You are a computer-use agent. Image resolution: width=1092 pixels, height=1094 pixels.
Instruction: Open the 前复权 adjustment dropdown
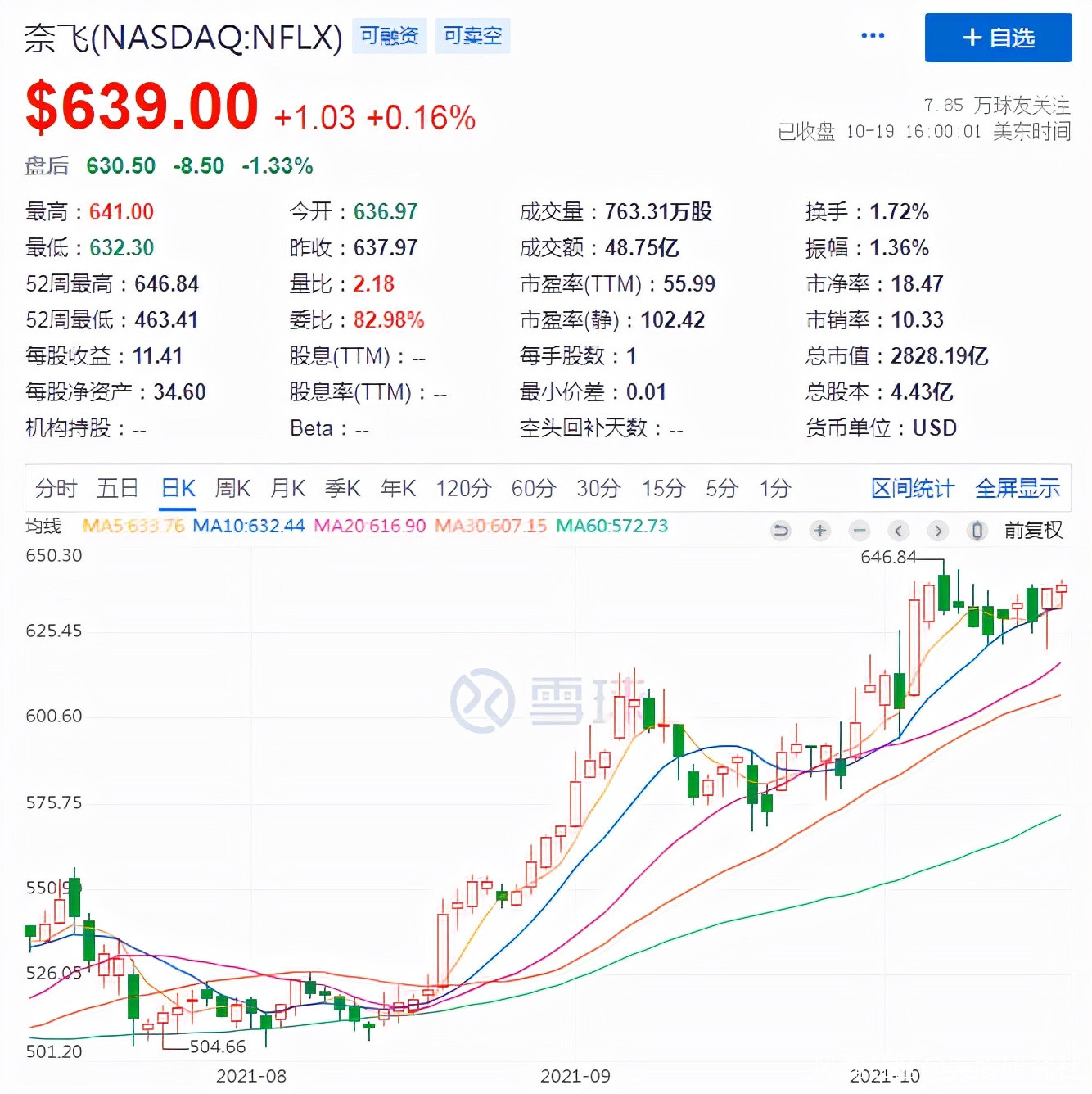(x=1034, y=531)
